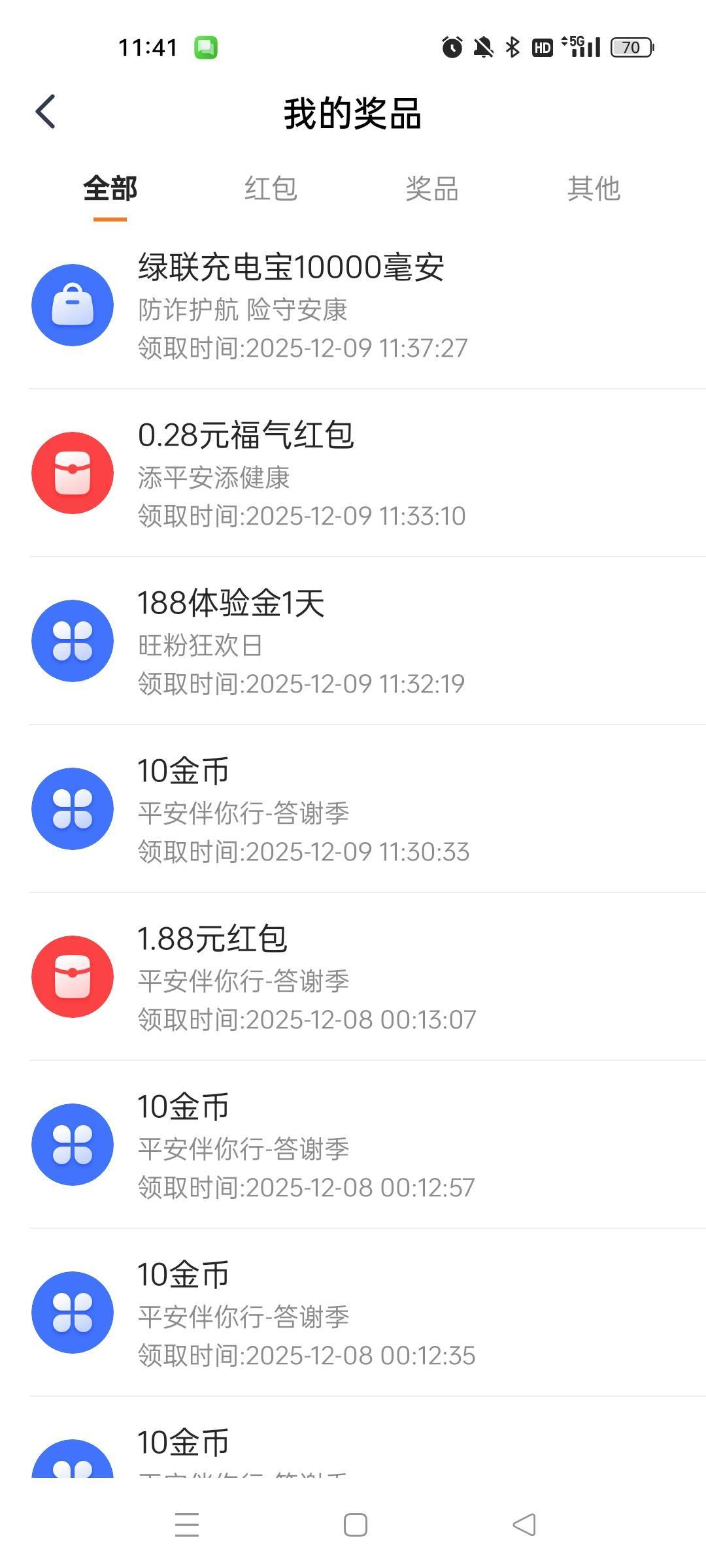Switch to the 红包 tab
706x1568 pixels.
tap(271, 189)
